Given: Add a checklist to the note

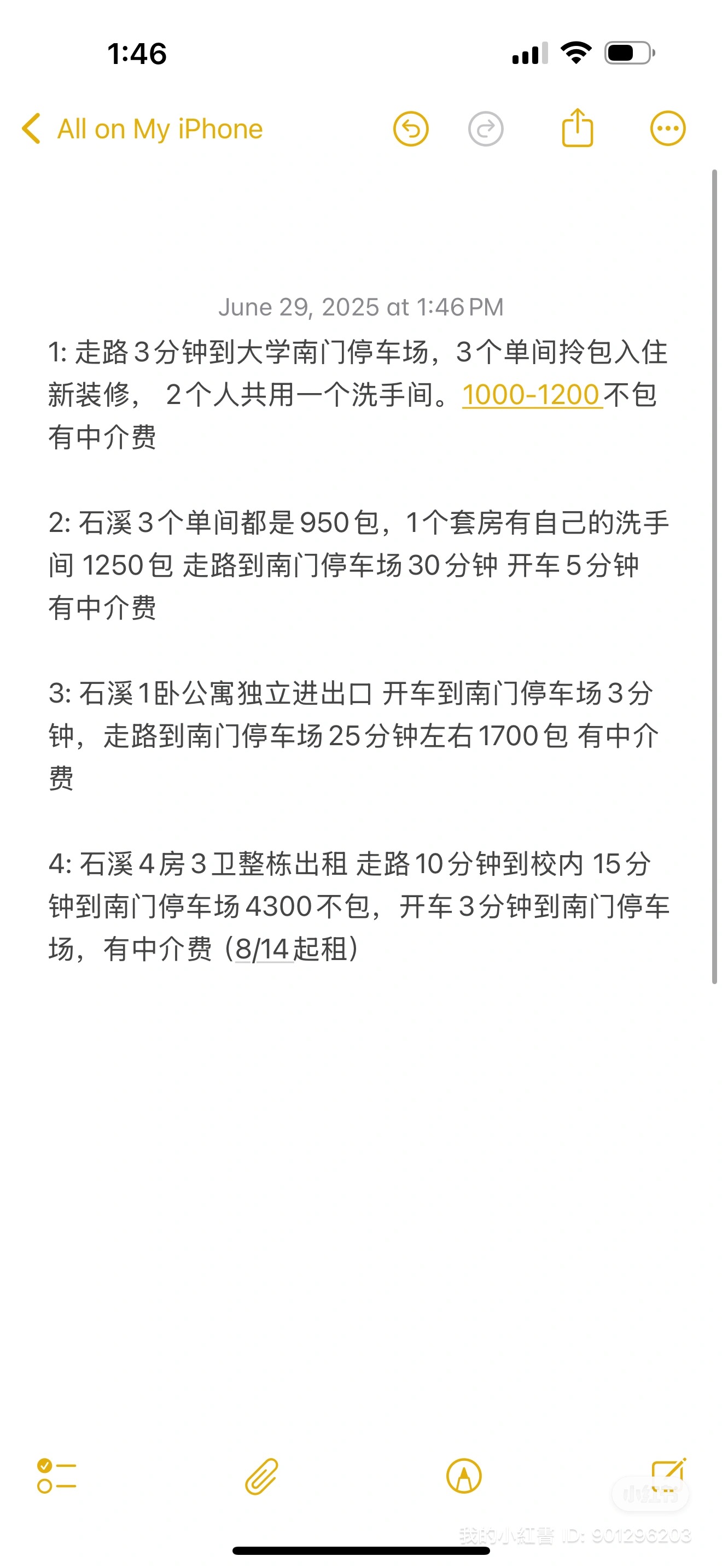Looking at the screenshot, I should (57, 1476).
